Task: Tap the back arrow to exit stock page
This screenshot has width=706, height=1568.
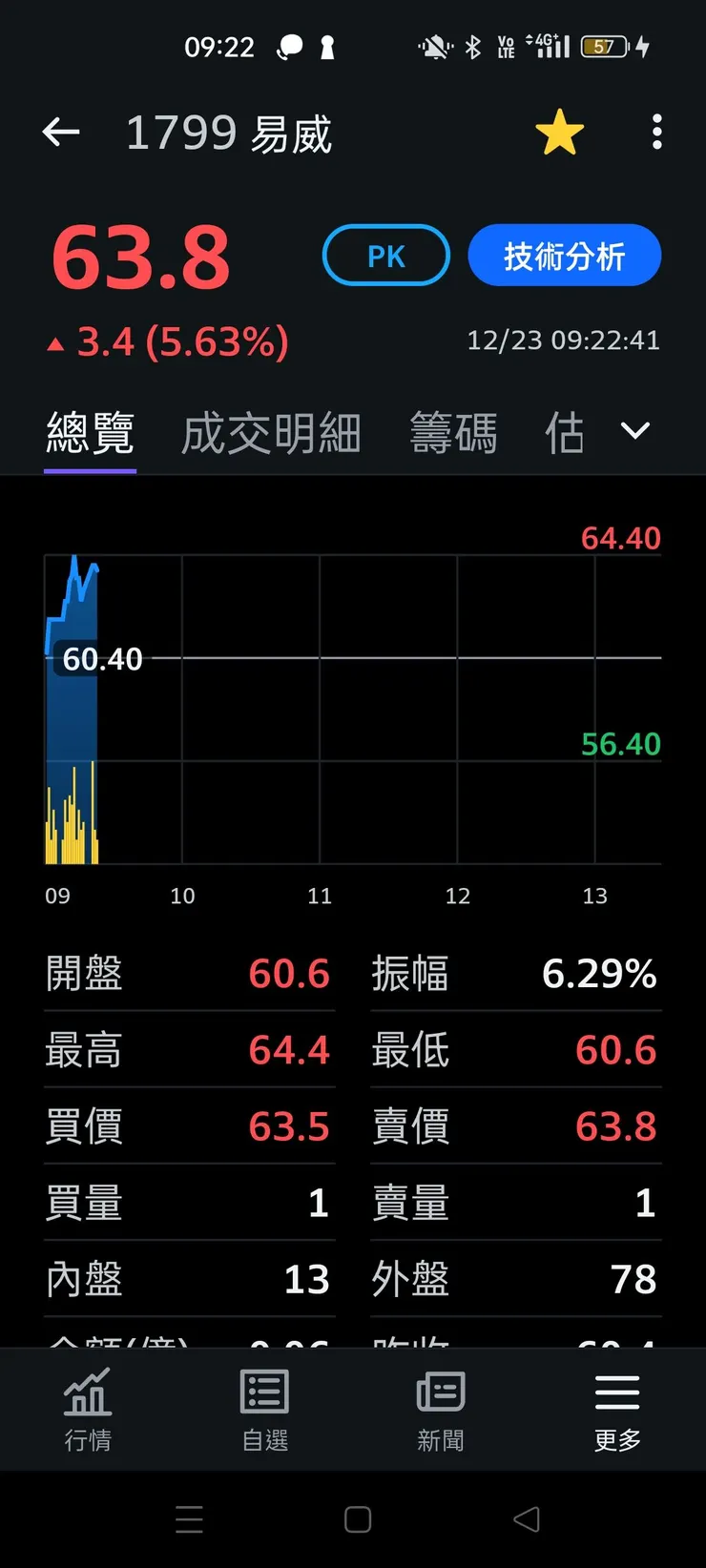Action: point(61,133)
